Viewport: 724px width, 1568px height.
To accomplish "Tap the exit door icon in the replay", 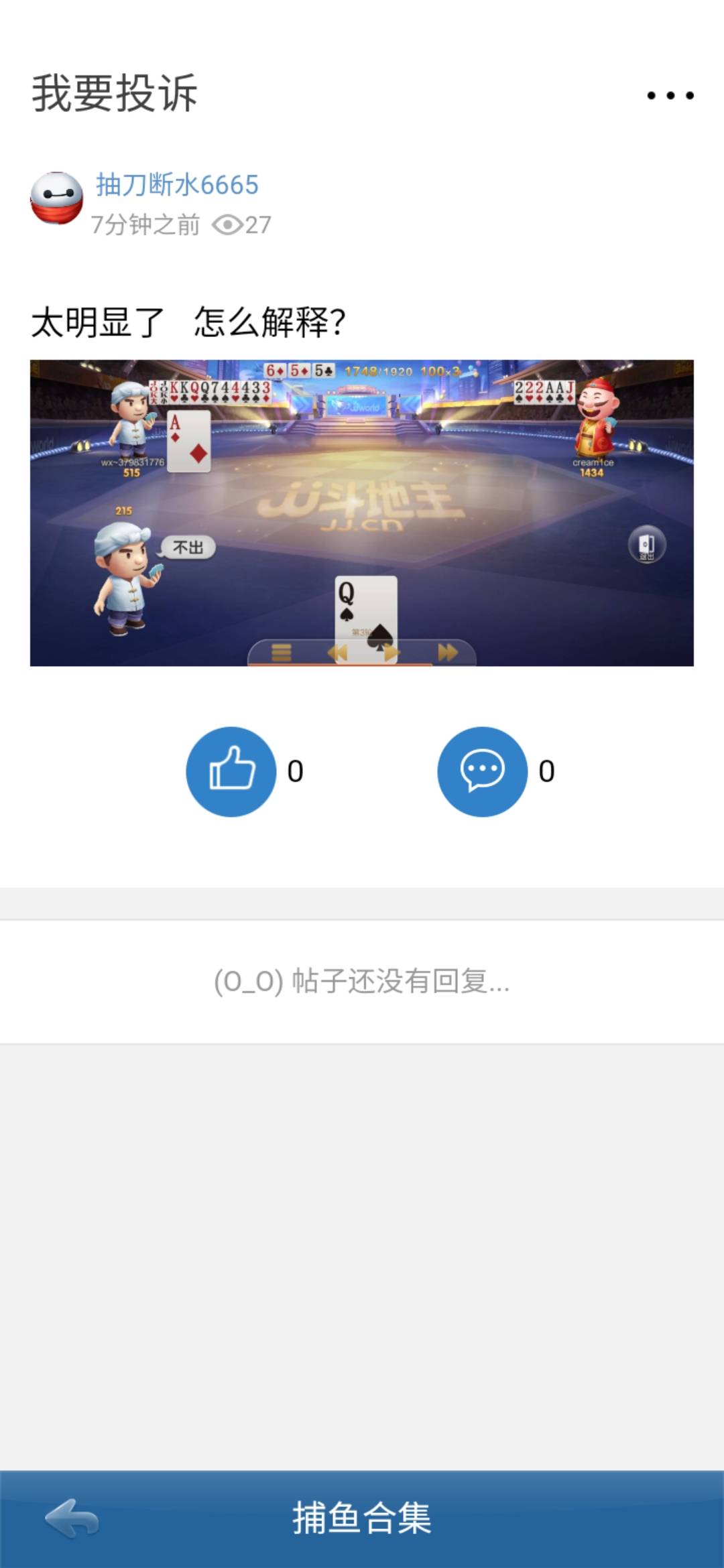I will 646,545.
